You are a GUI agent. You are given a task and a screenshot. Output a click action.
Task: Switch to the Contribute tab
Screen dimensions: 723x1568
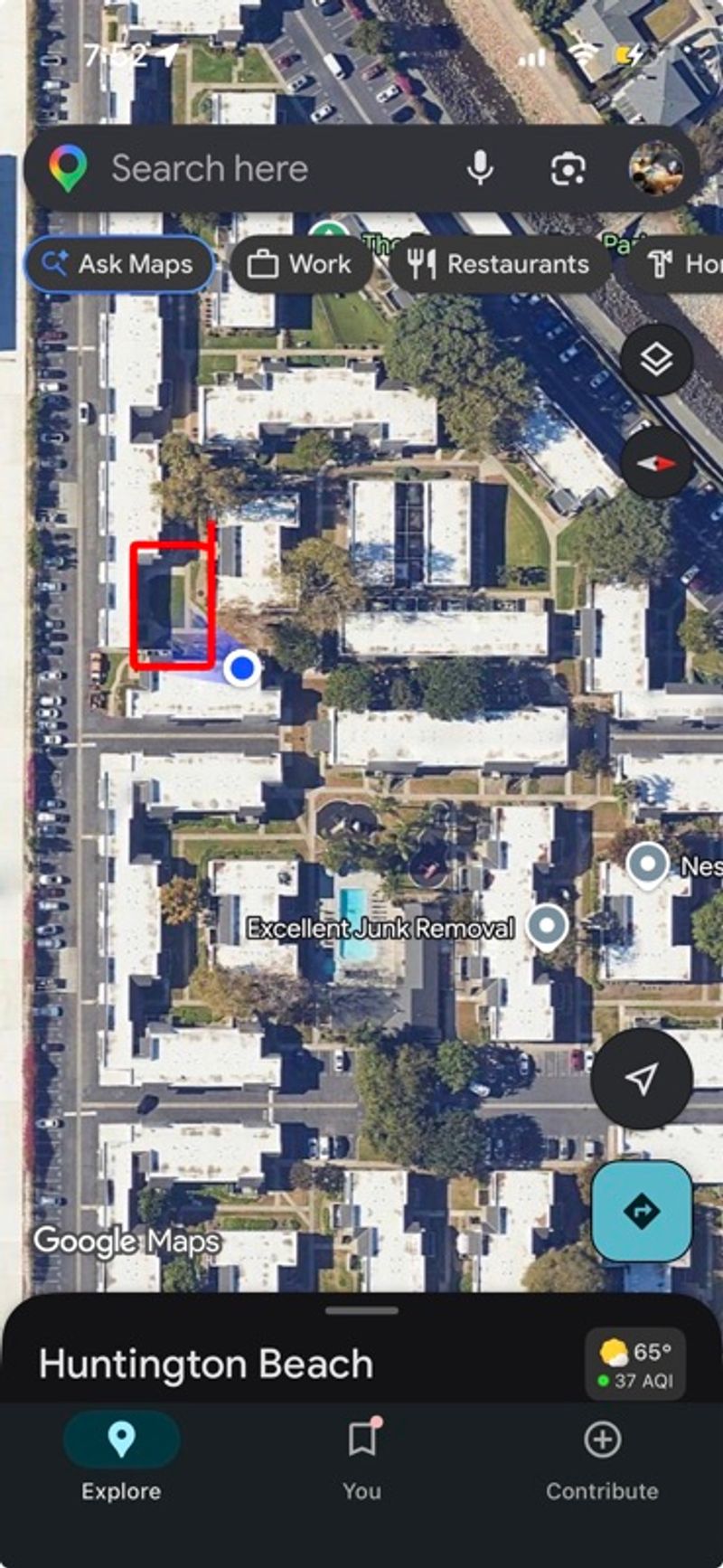click(x=602, y=1460)
